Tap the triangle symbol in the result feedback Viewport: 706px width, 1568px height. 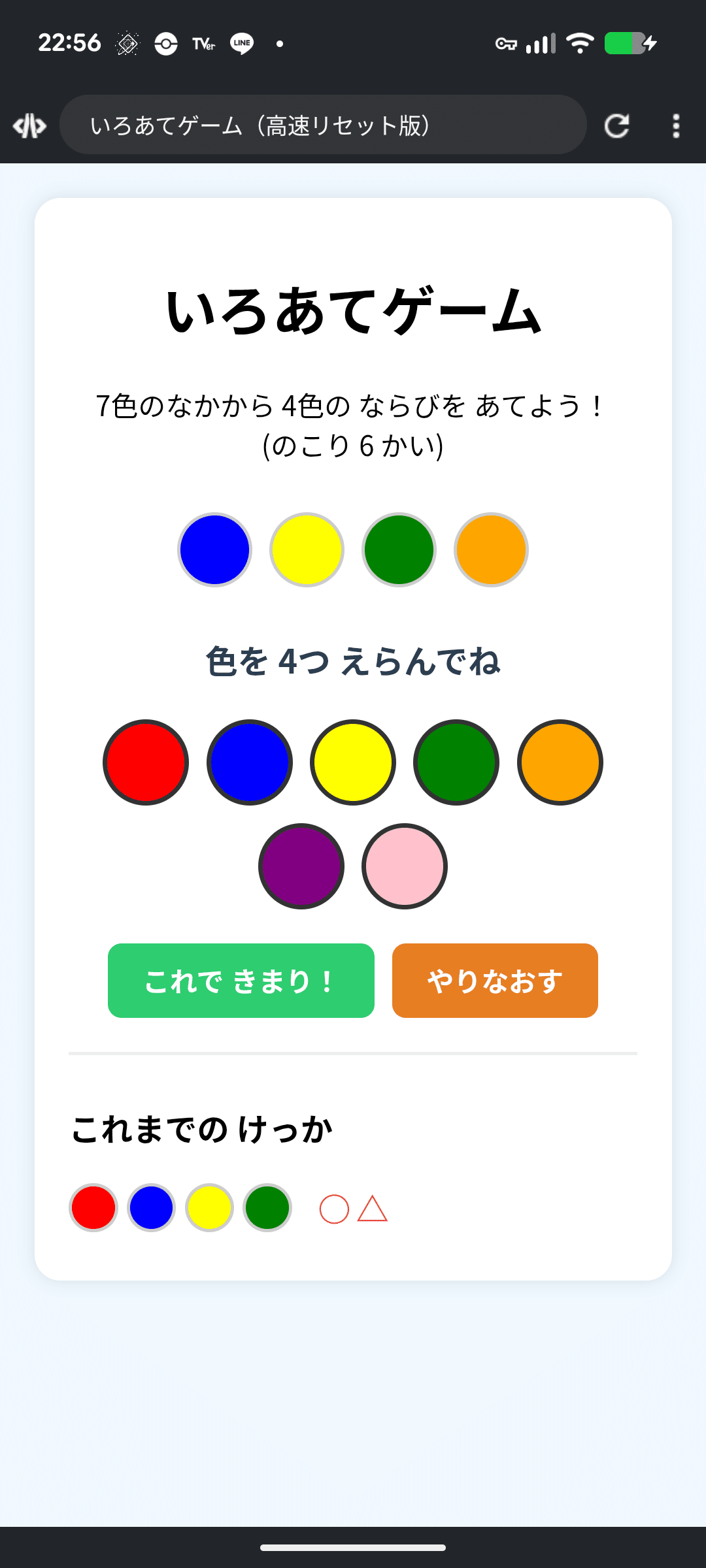click(x=373, y=1207)
